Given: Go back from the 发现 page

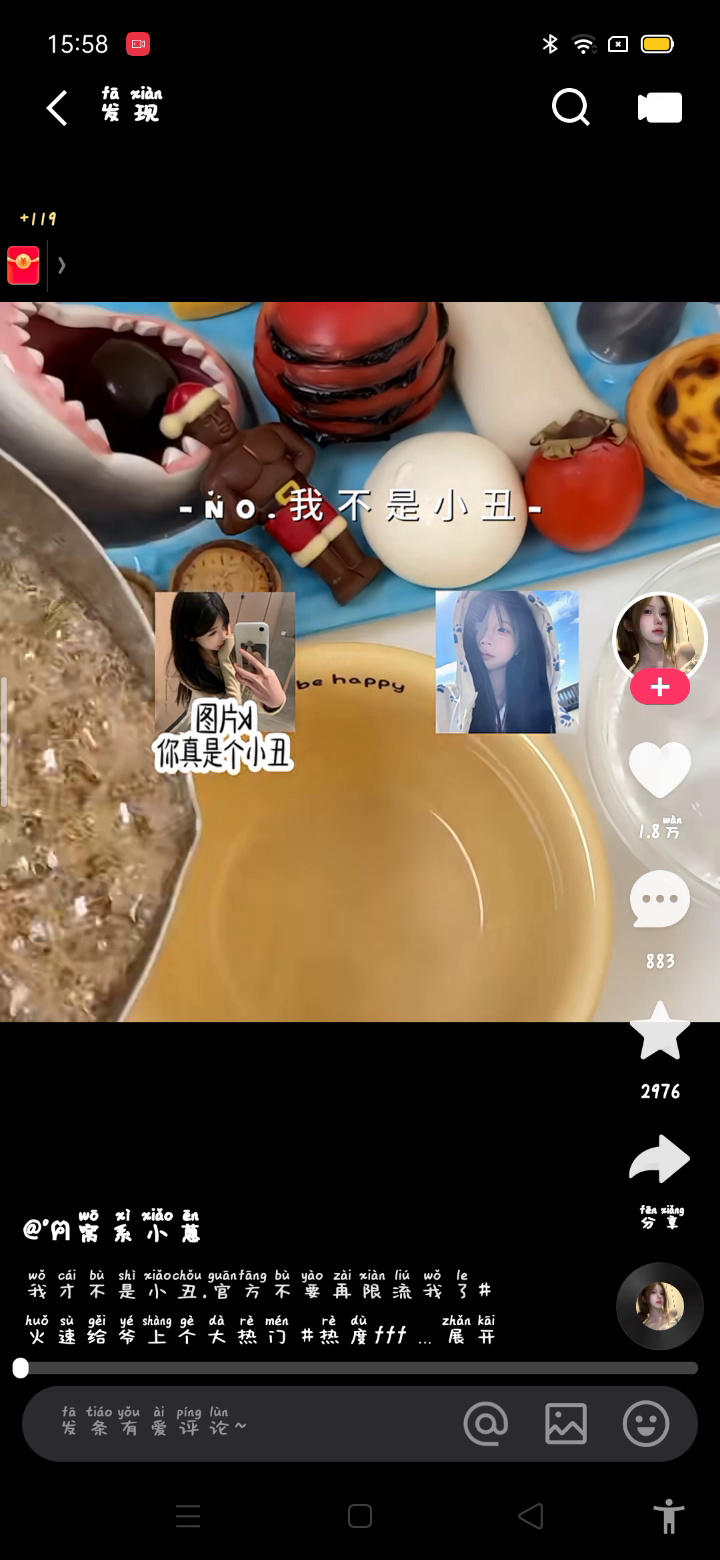Looking at the screenshot, I should point(58,108).
